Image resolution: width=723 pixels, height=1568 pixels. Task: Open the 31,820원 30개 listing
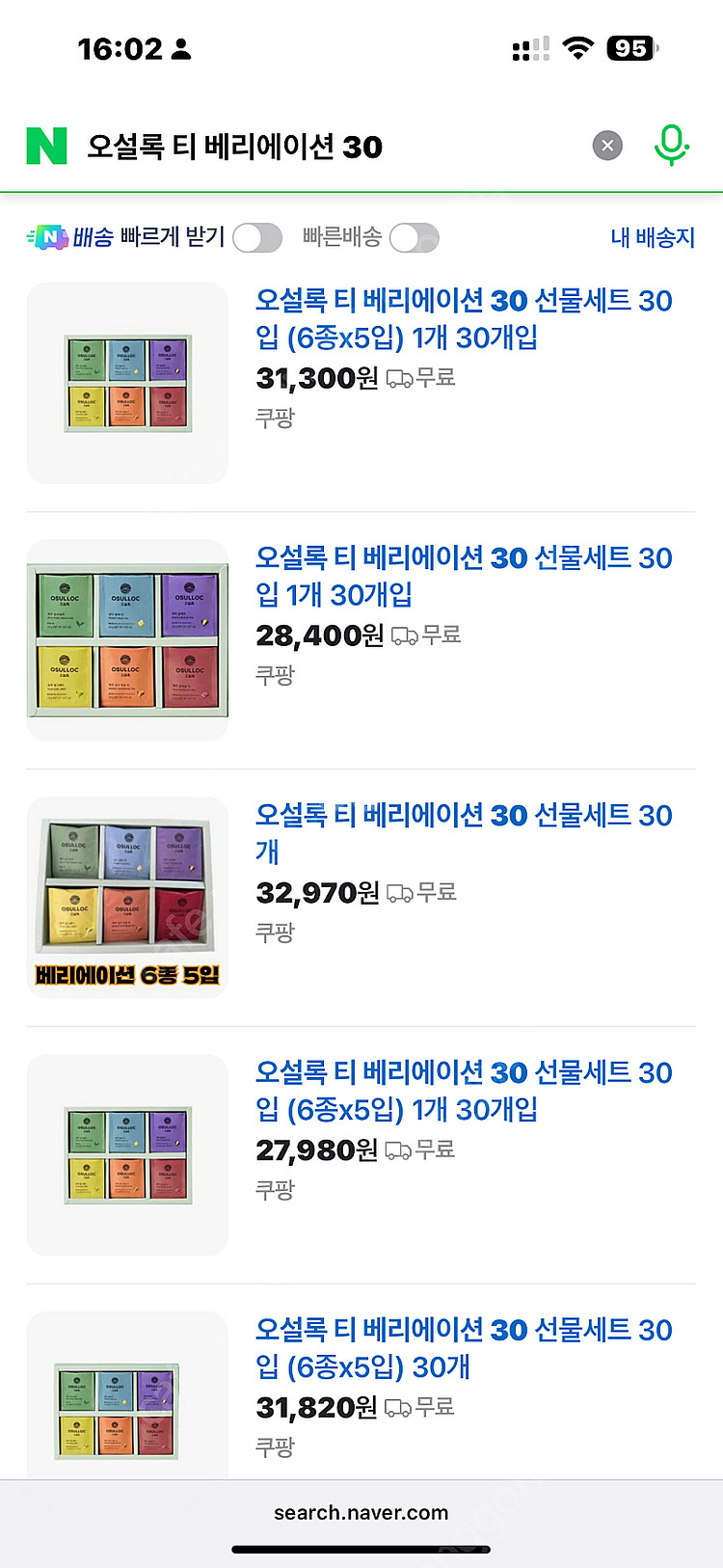coord(463,1347)
